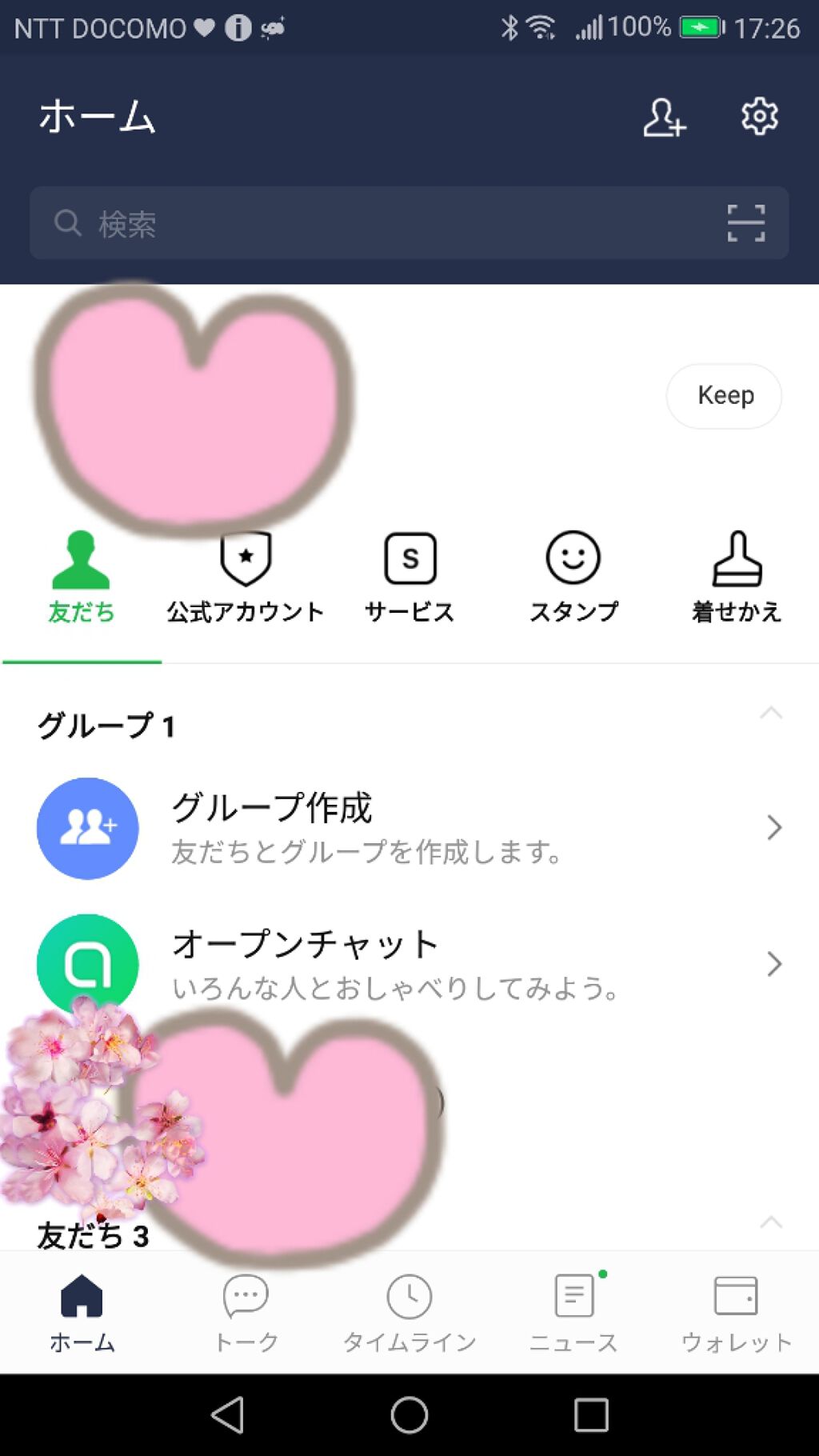Expand the グループ作成 row arrow
This screenshot has width=819, height=1456.
(773, 829)
